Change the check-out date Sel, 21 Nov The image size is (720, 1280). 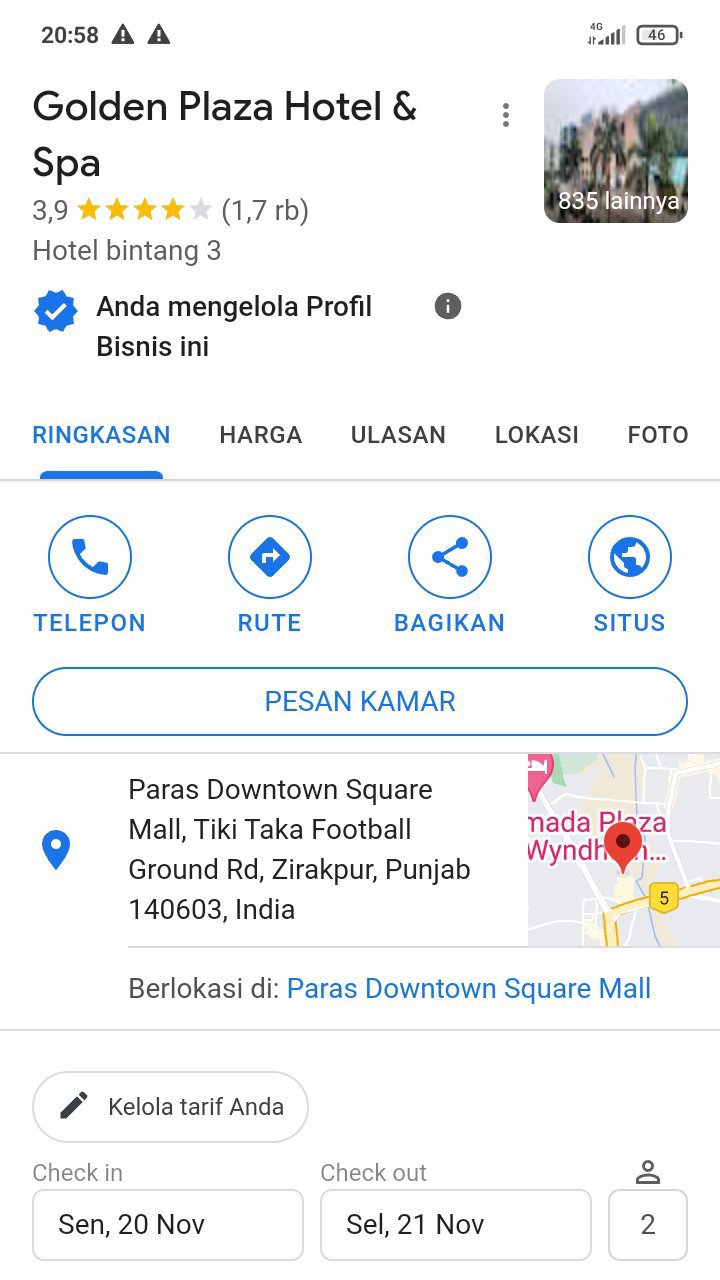click(x=455, y=1224)
